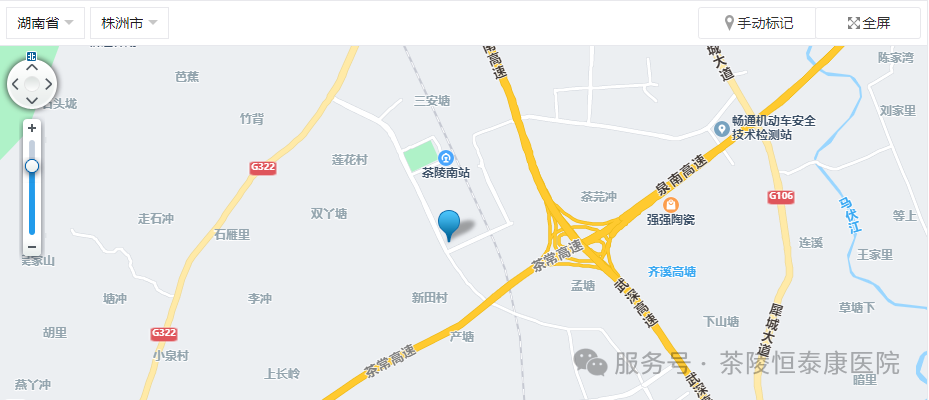Pan the map up with the arrow

(32, 66)
